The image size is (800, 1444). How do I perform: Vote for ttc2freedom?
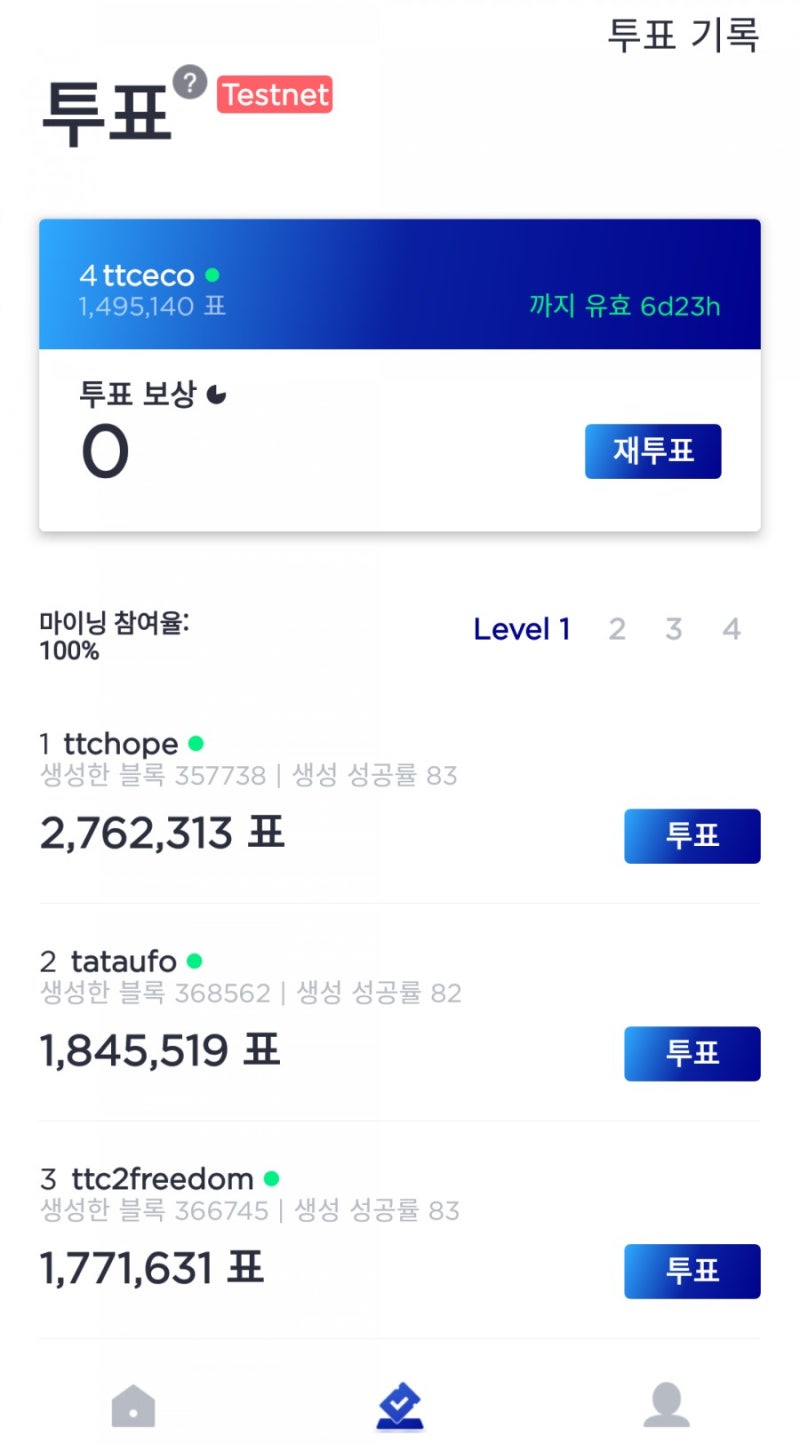[x=692, y=1271]
